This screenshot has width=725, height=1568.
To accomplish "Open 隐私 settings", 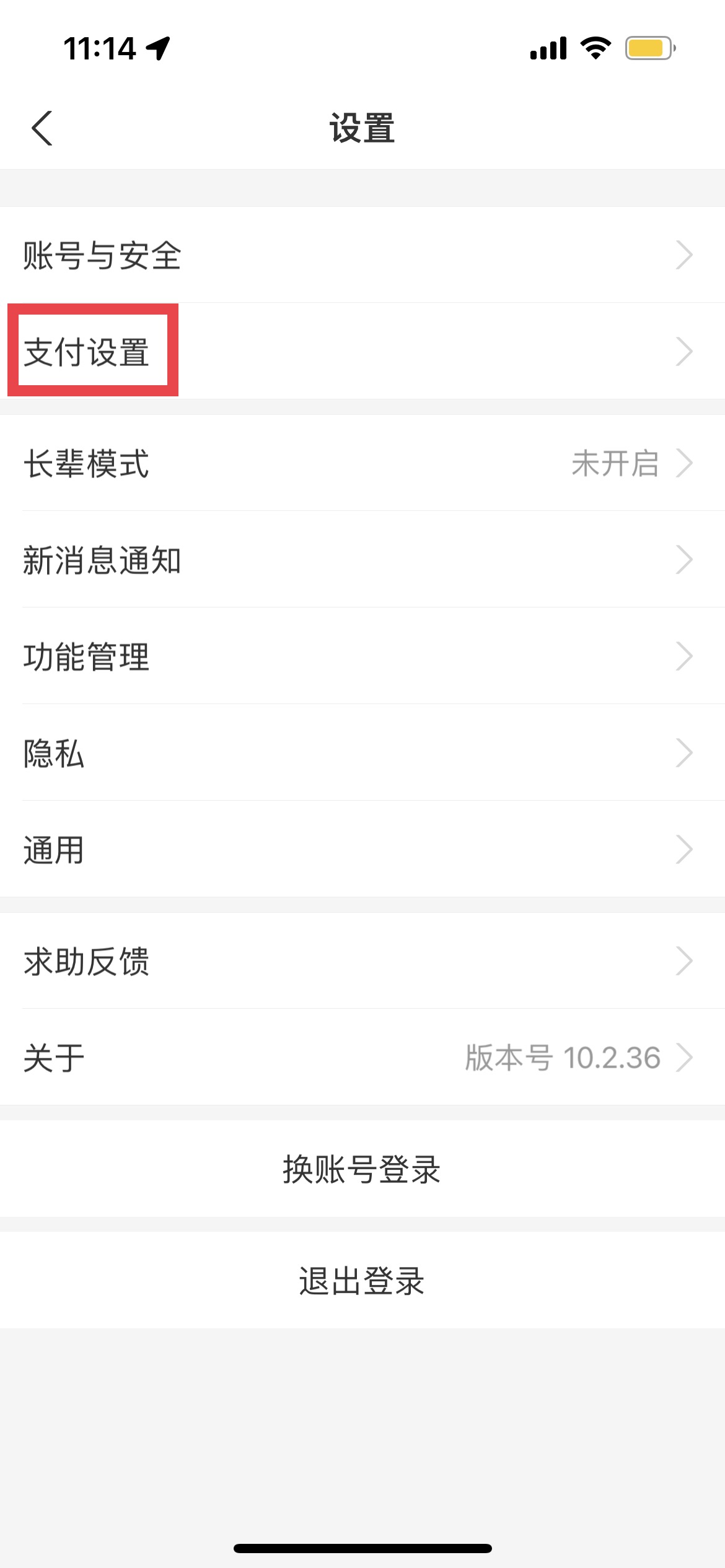I will coord(362,753).
